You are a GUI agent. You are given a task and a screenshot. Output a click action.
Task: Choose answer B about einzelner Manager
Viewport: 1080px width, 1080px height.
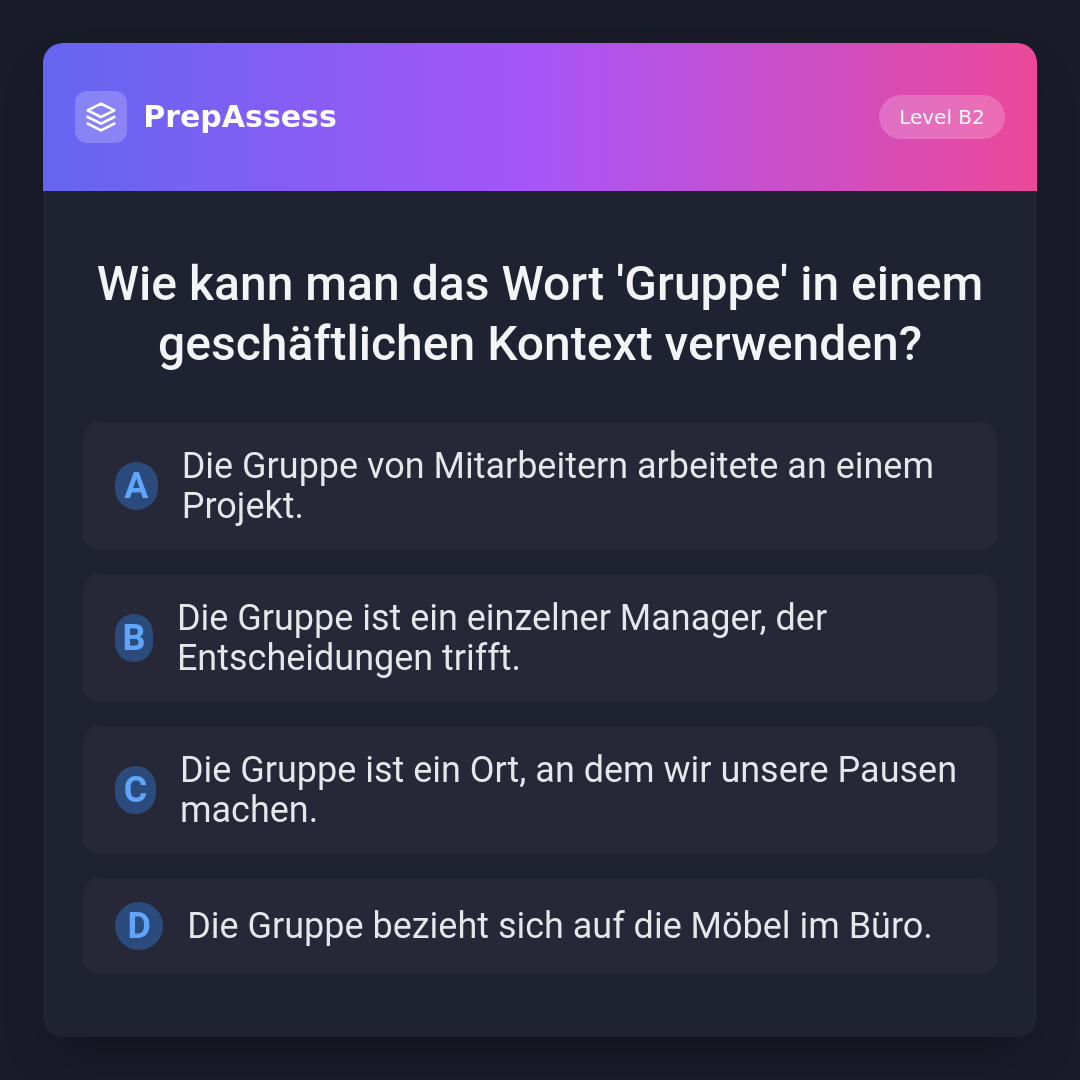pyautogui.click(x=540, y=638)
